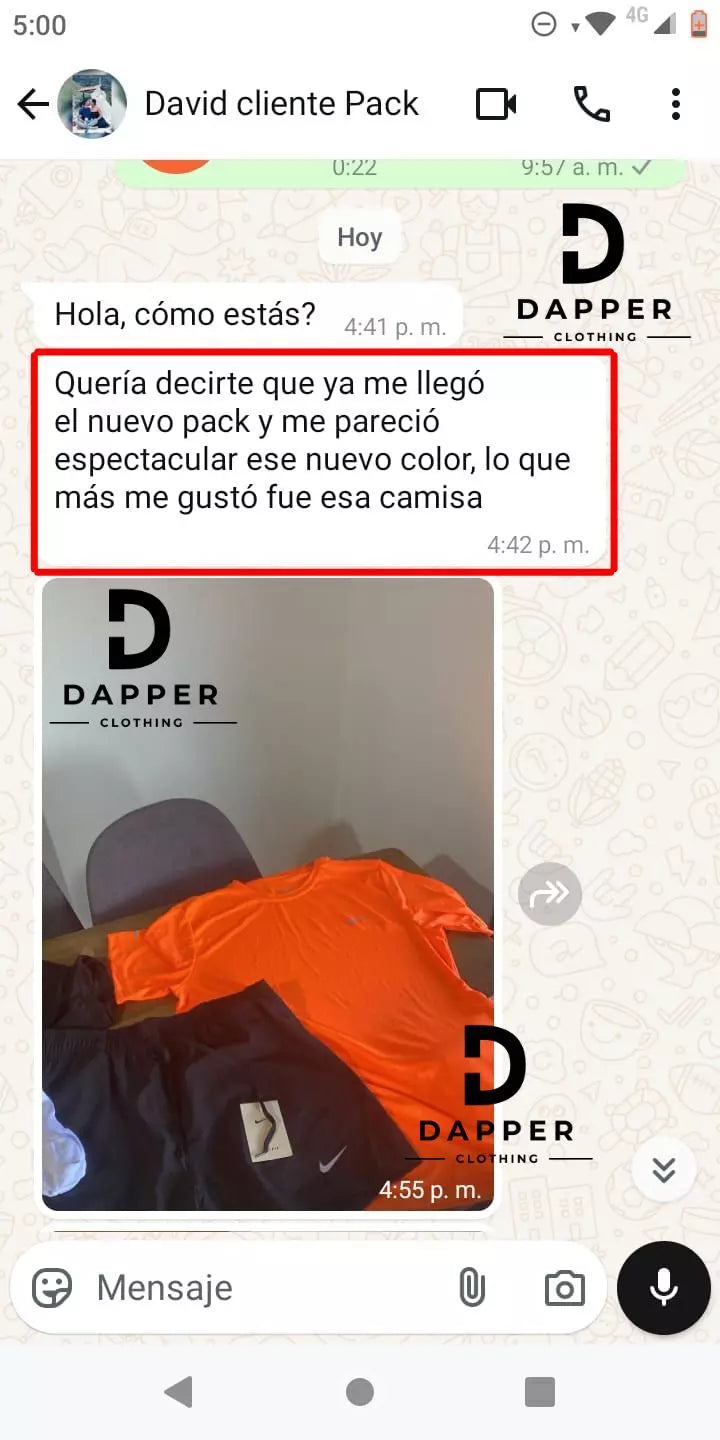Open the orange shirt photo

click(x=268, y=893)
